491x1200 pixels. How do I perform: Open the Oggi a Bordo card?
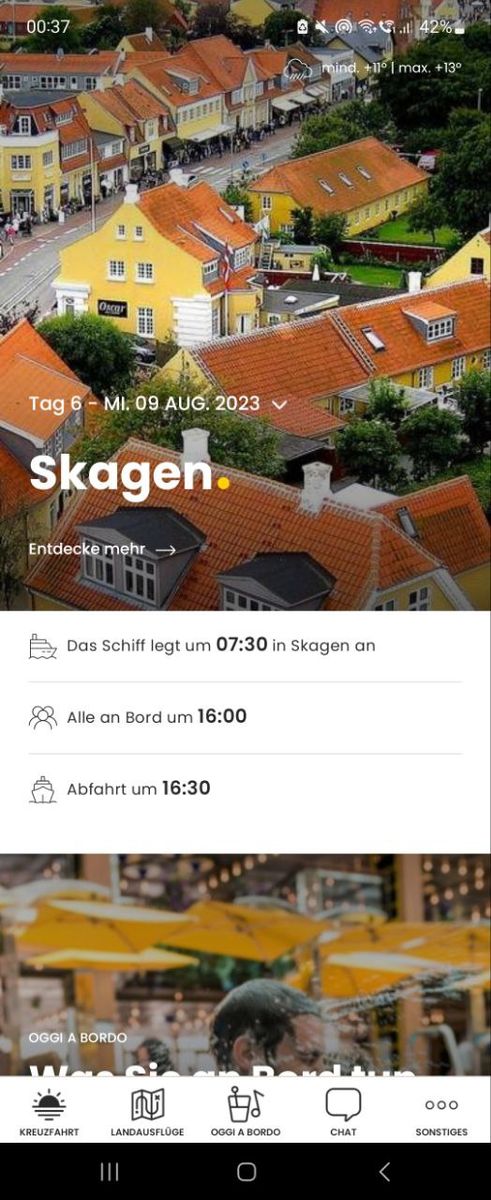pos(245,965)
